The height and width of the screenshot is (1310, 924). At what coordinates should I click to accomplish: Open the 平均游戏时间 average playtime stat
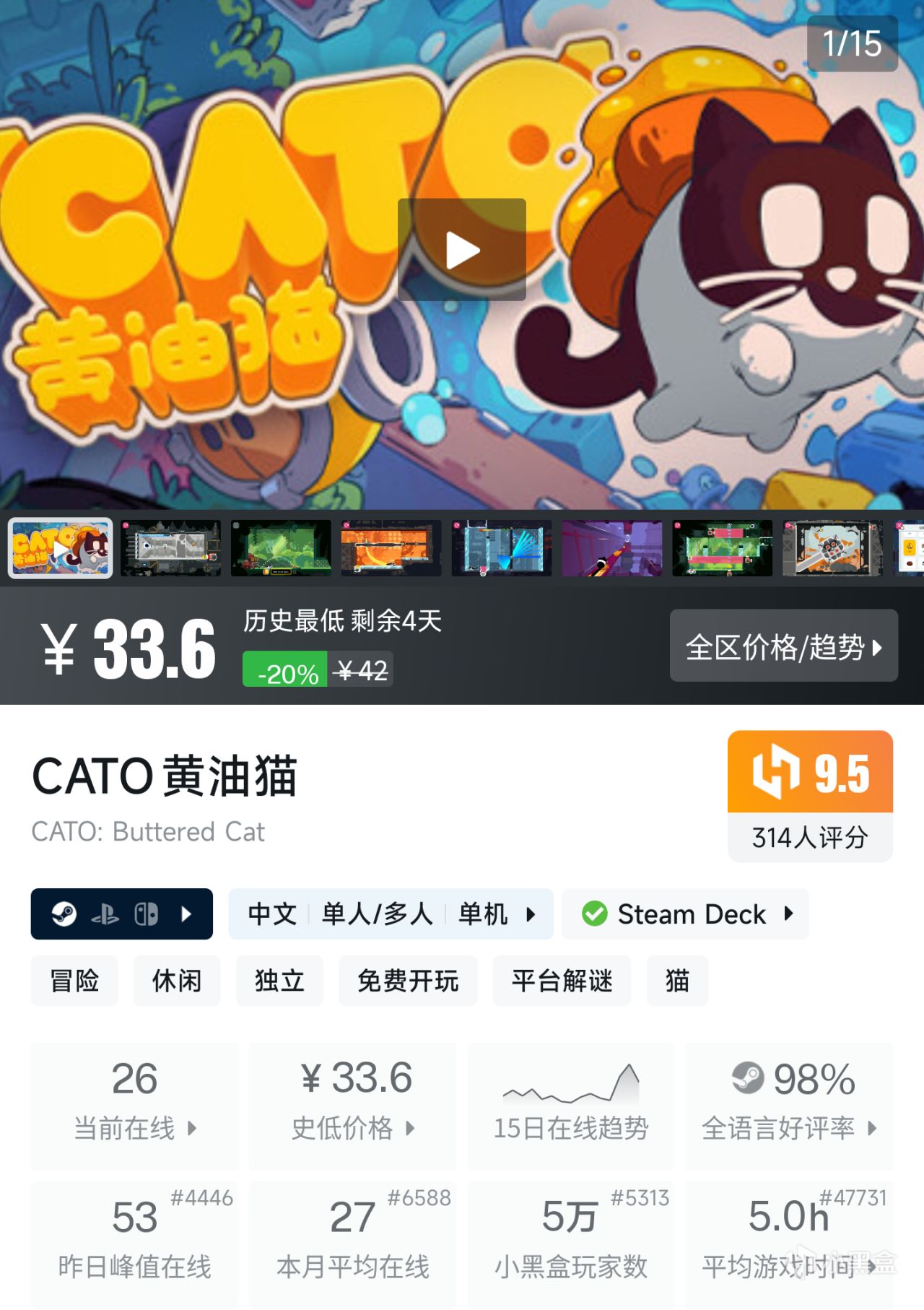(789, 1244)
